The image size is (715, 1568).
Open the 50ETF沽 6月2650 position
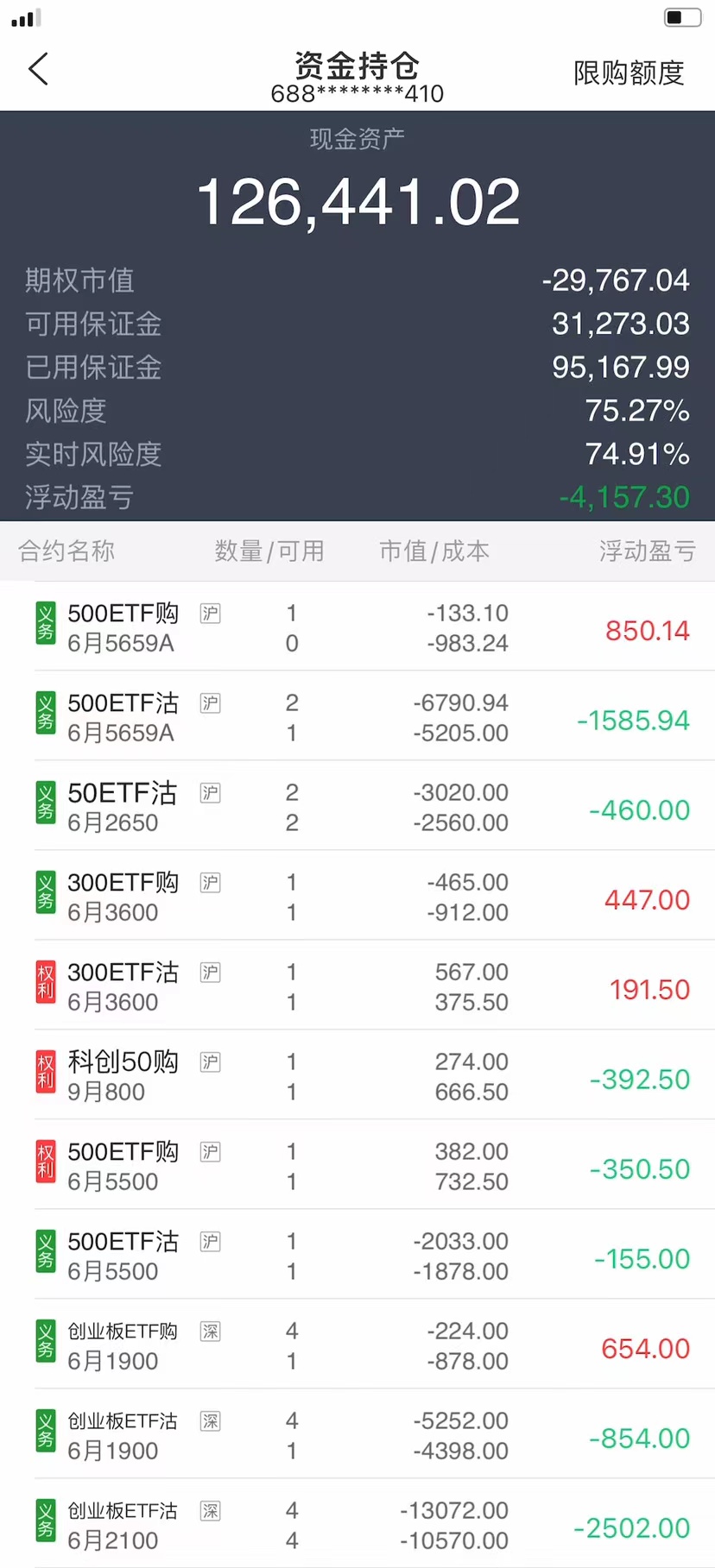[x=357, y=807]
